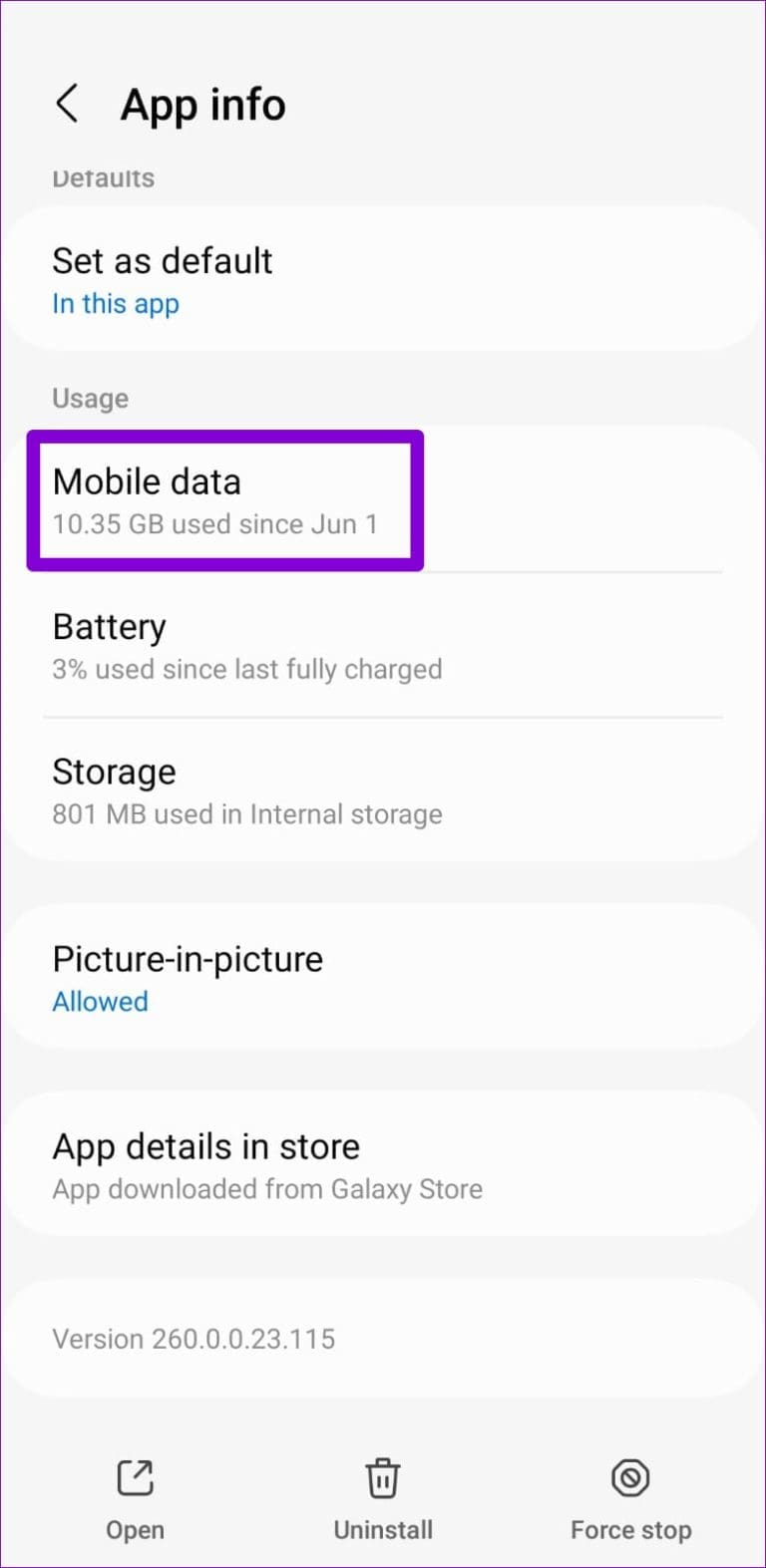Tap the Uninstall trash icon
This screenshot has width=766, height=1568.
click(383, 1478)
